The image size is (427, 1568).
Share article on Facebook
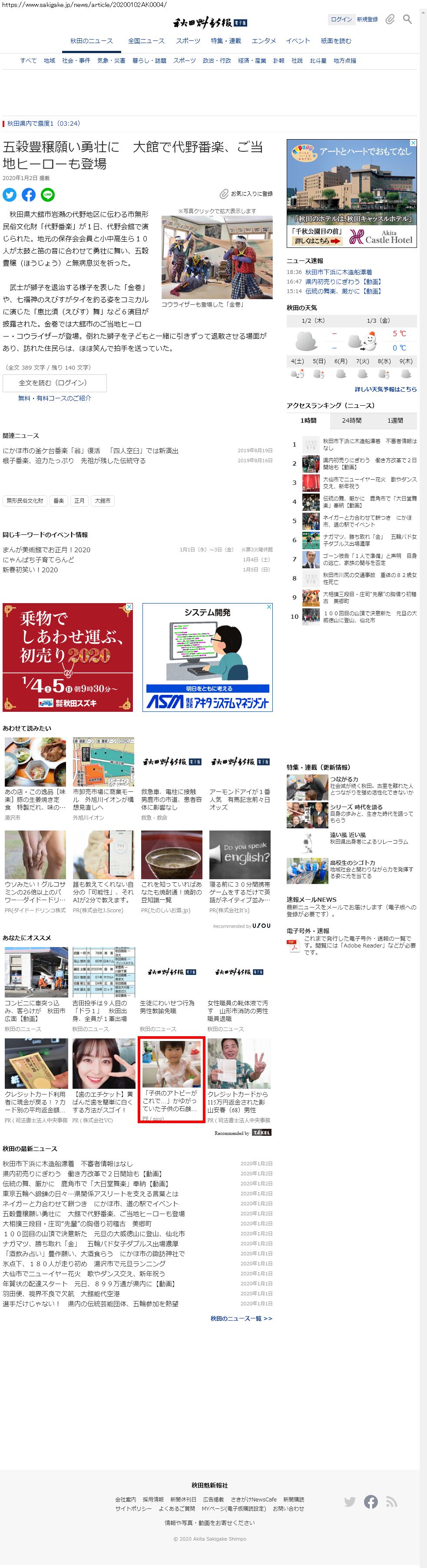coord(29,195)
